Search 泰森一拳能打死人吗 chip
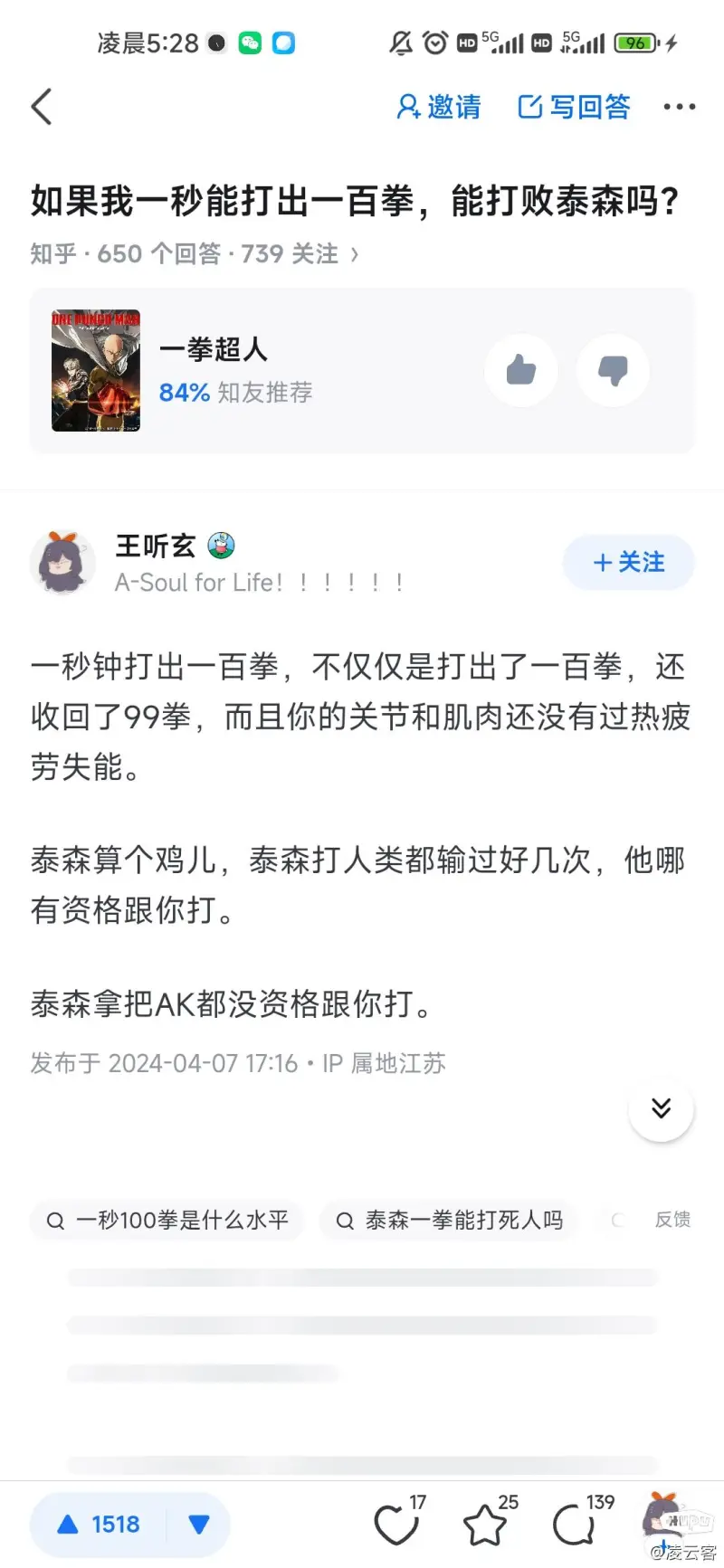The width and height of the screenshot is (724, 1568). pyautogui.click(x=450, y=1220)
